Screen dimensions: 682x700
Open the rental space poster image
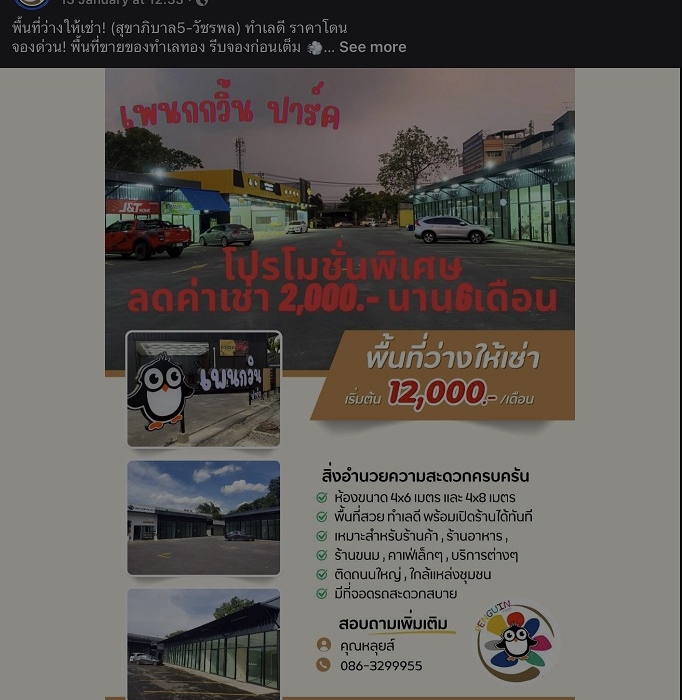(340, 380)
